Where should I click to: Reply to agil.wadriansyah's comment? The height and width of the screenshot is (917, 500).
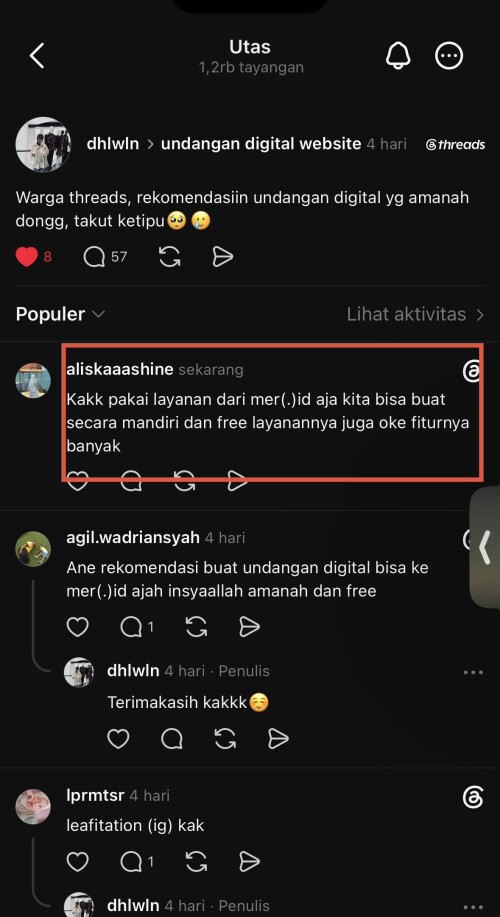pos(137,627)
